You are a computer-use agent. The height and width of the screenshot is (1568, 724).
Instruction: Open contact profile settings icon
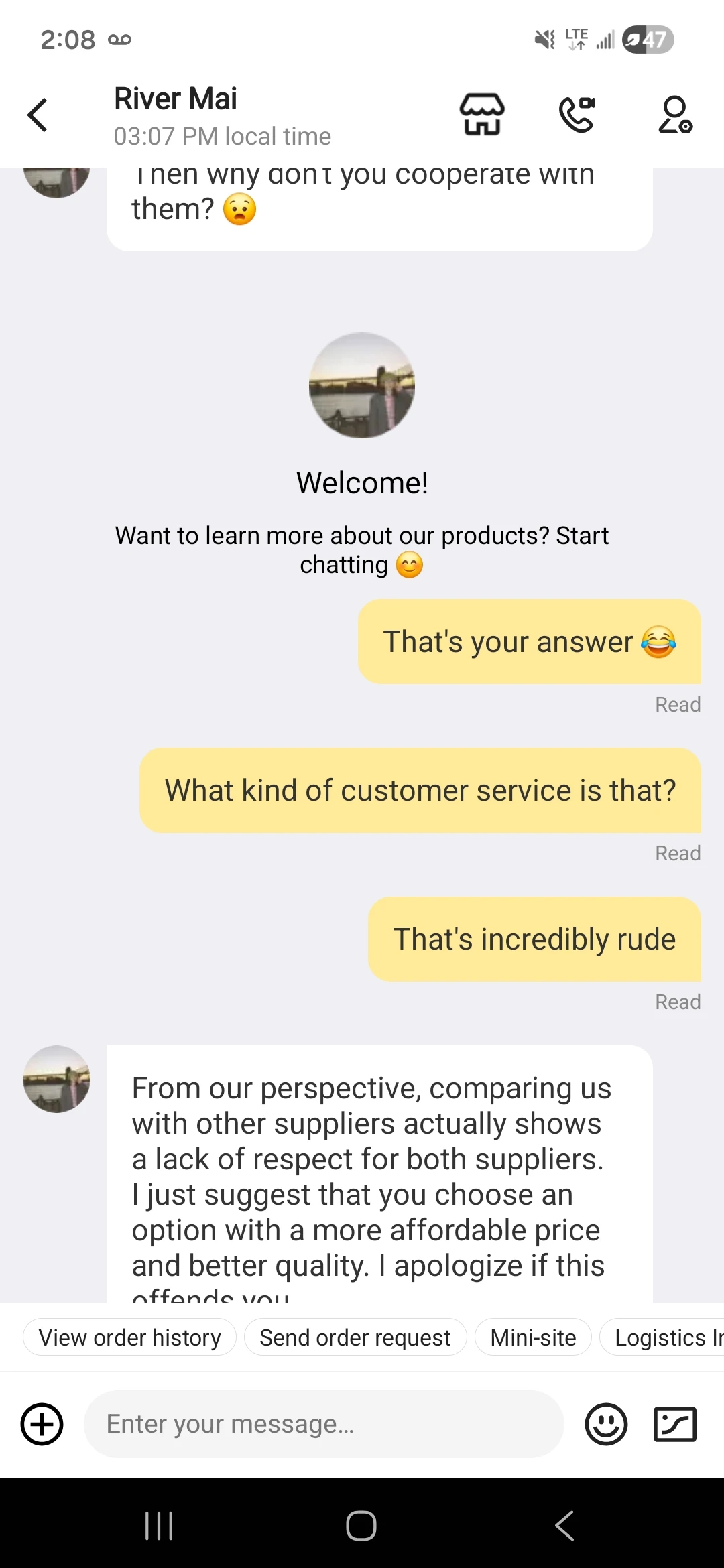tap(675, 115)
